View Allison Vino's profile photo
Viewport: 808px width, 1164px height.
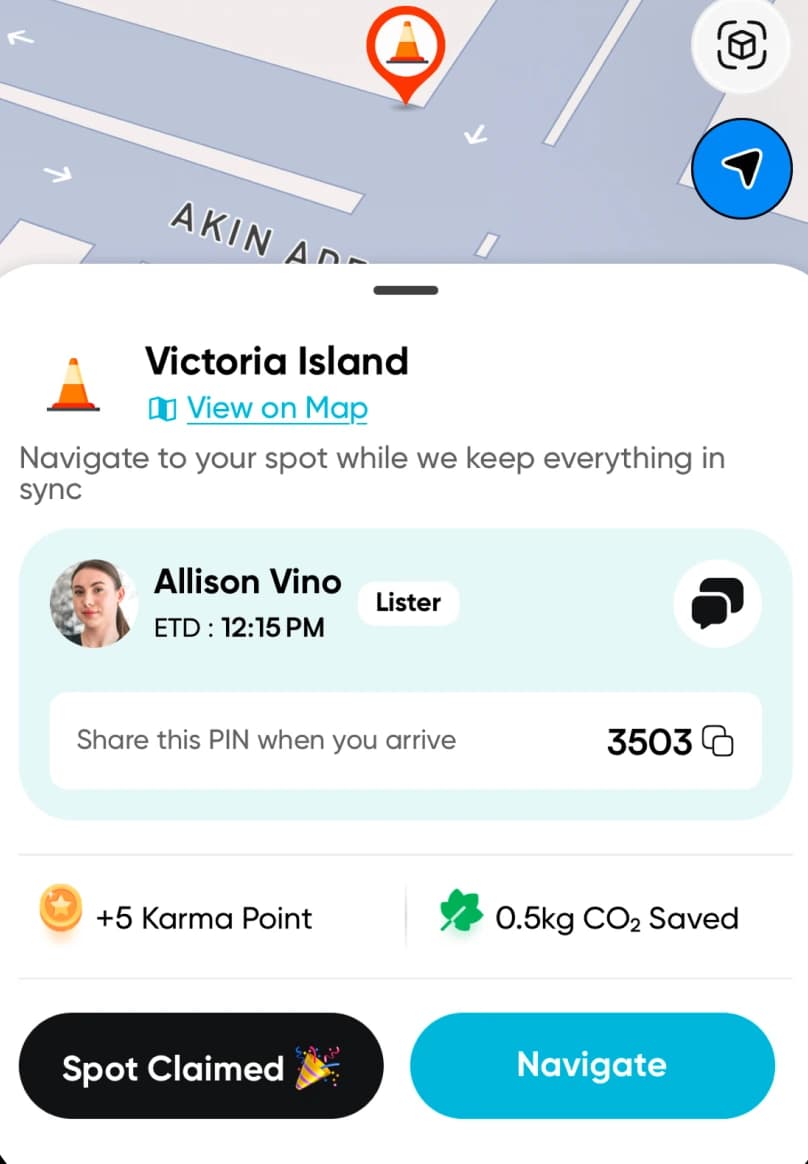[x=93, y=603]
